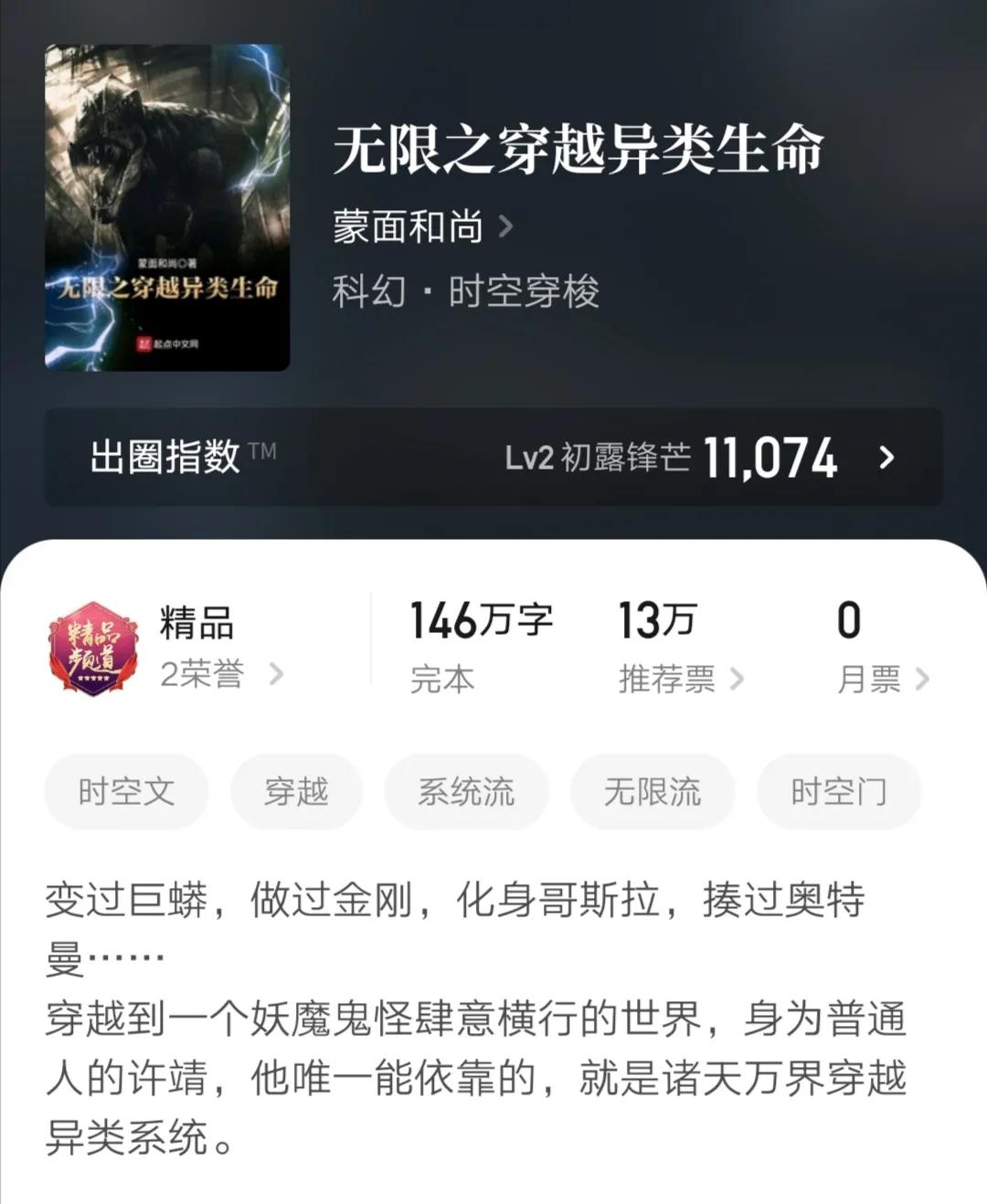Select the 时空门 tag
Screen dimensions: 987x1204
[837, 792]
